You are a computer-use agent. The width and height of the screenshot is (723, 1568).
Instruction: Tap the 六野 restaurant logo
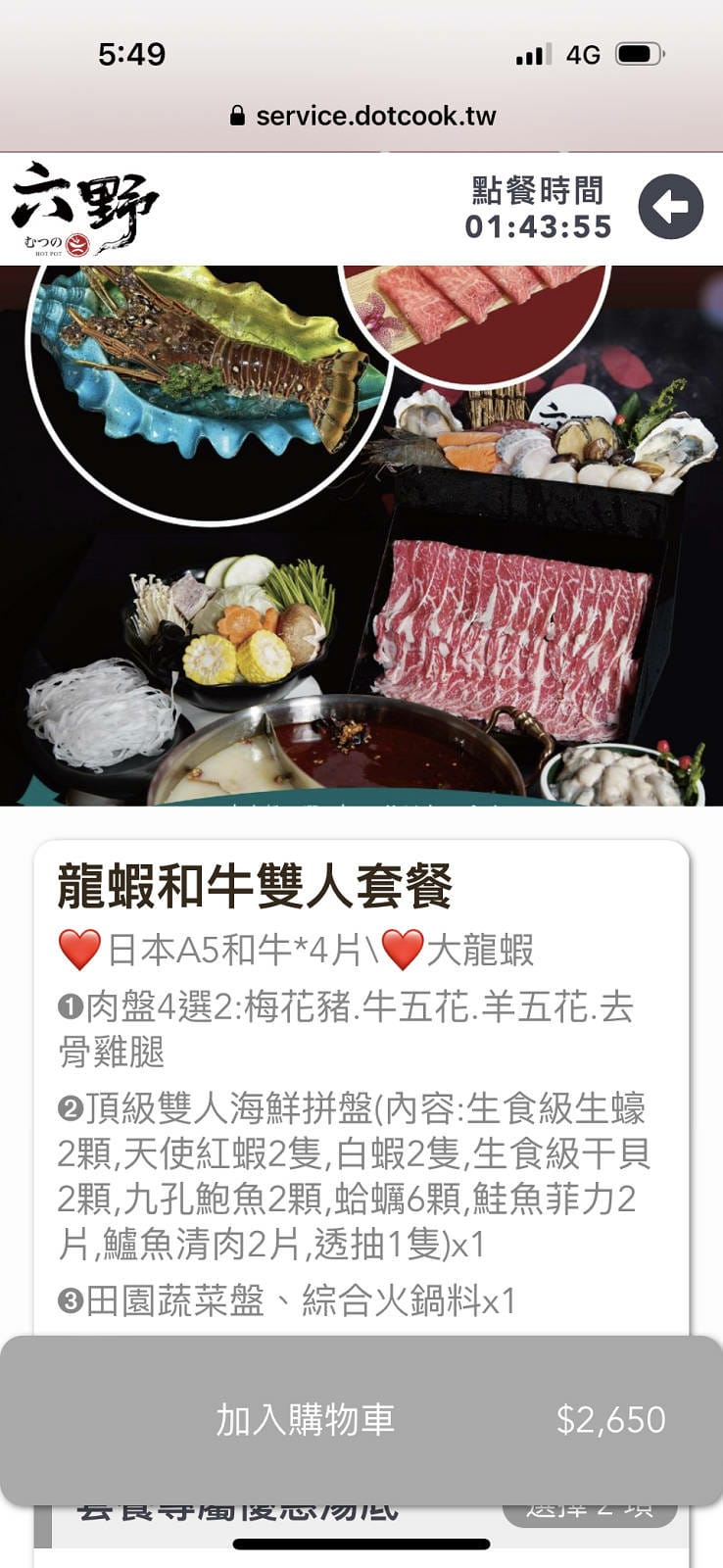(x=86, y=206)
